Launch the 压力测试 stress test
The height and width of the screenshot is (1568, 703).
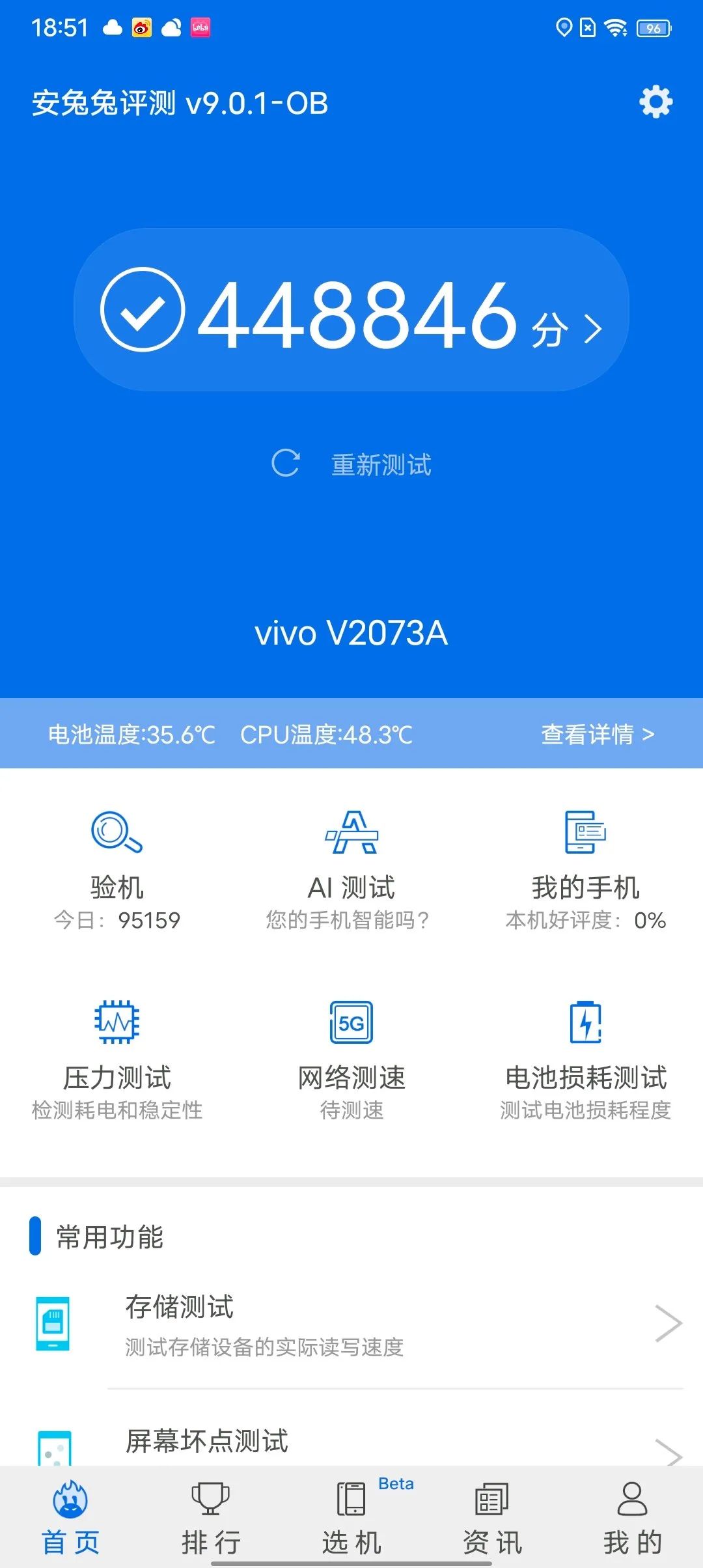pos(117,1059)
